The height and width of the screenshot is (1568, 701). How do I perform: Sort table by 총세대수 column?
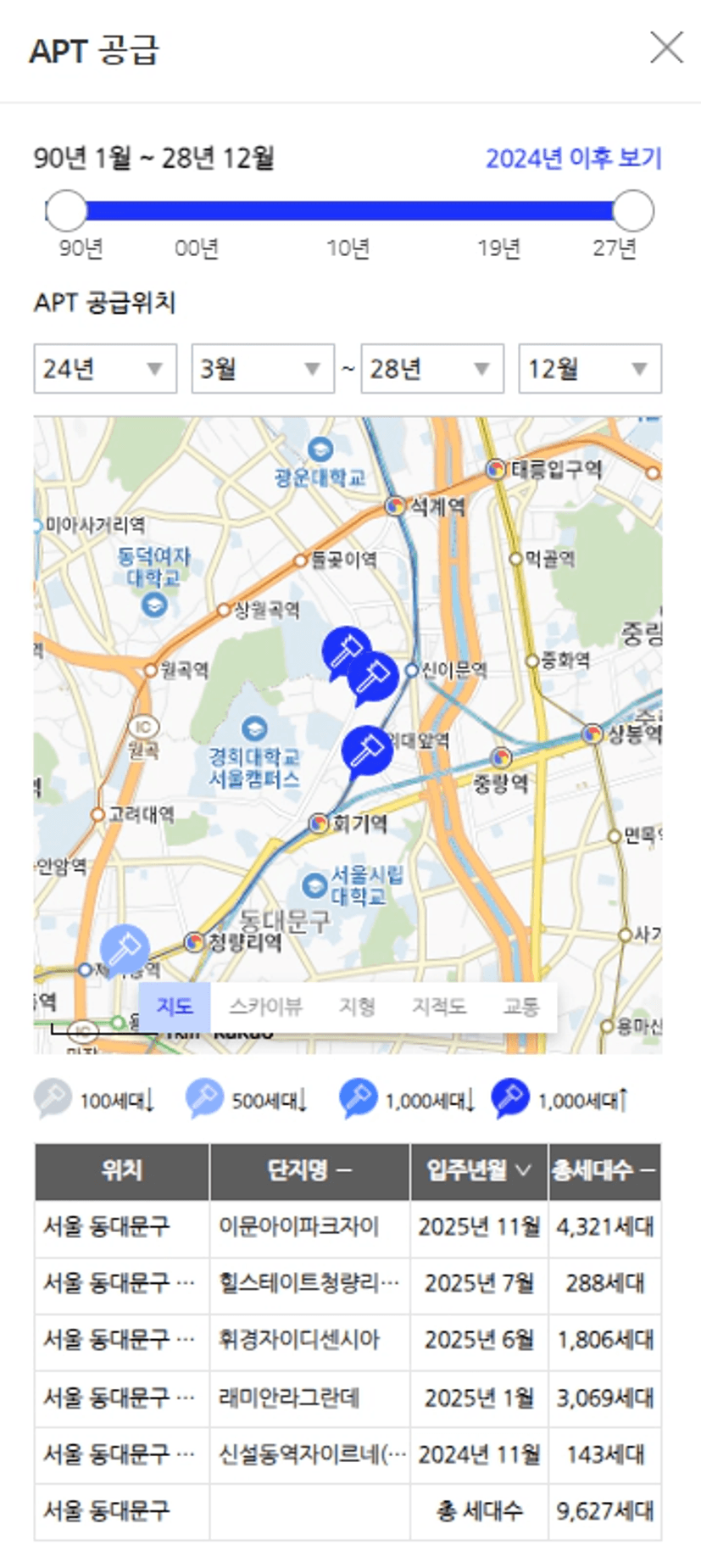[604, 1170]
